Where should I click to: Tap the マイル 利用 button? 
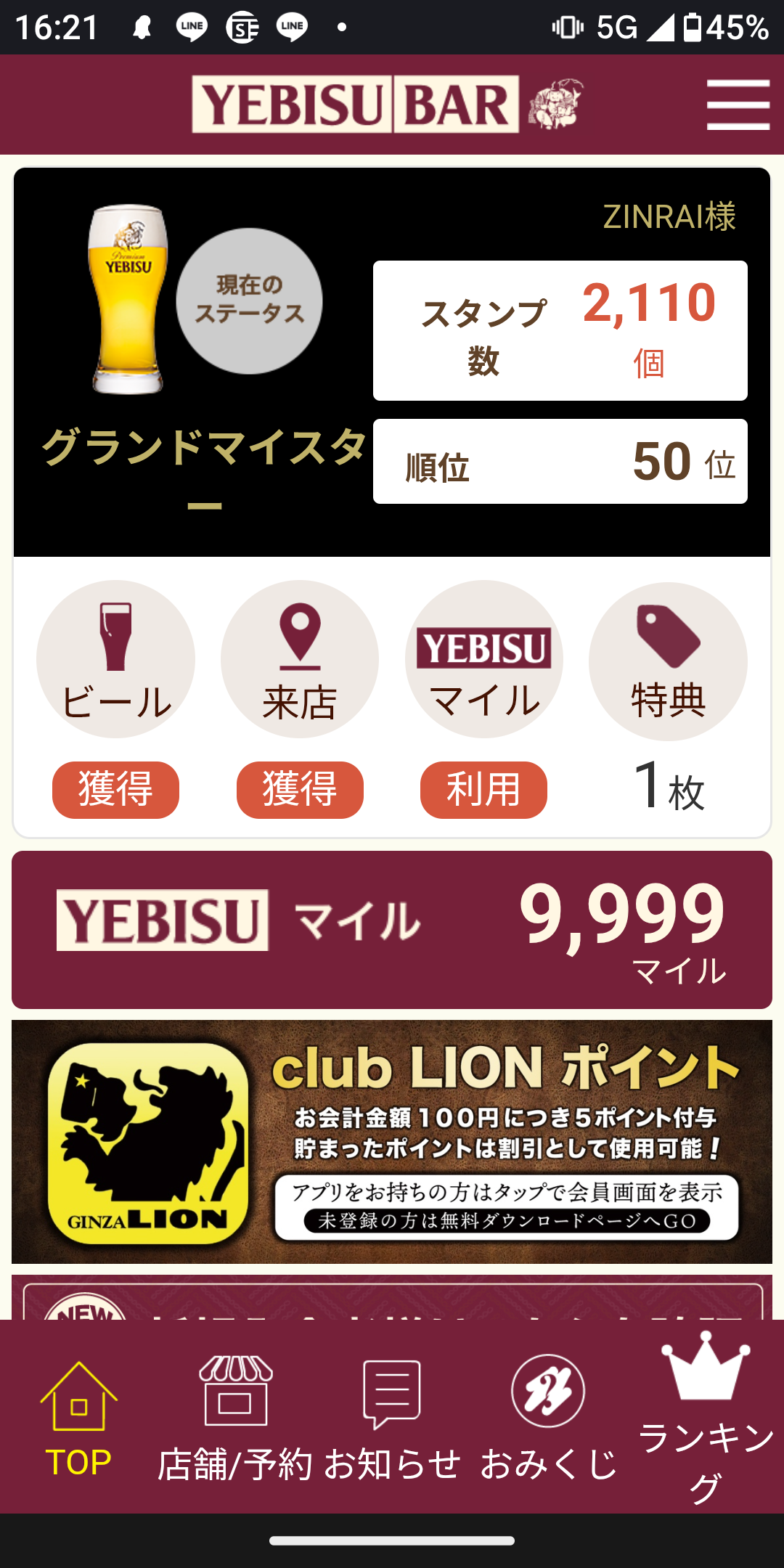(x=483, y=790)
